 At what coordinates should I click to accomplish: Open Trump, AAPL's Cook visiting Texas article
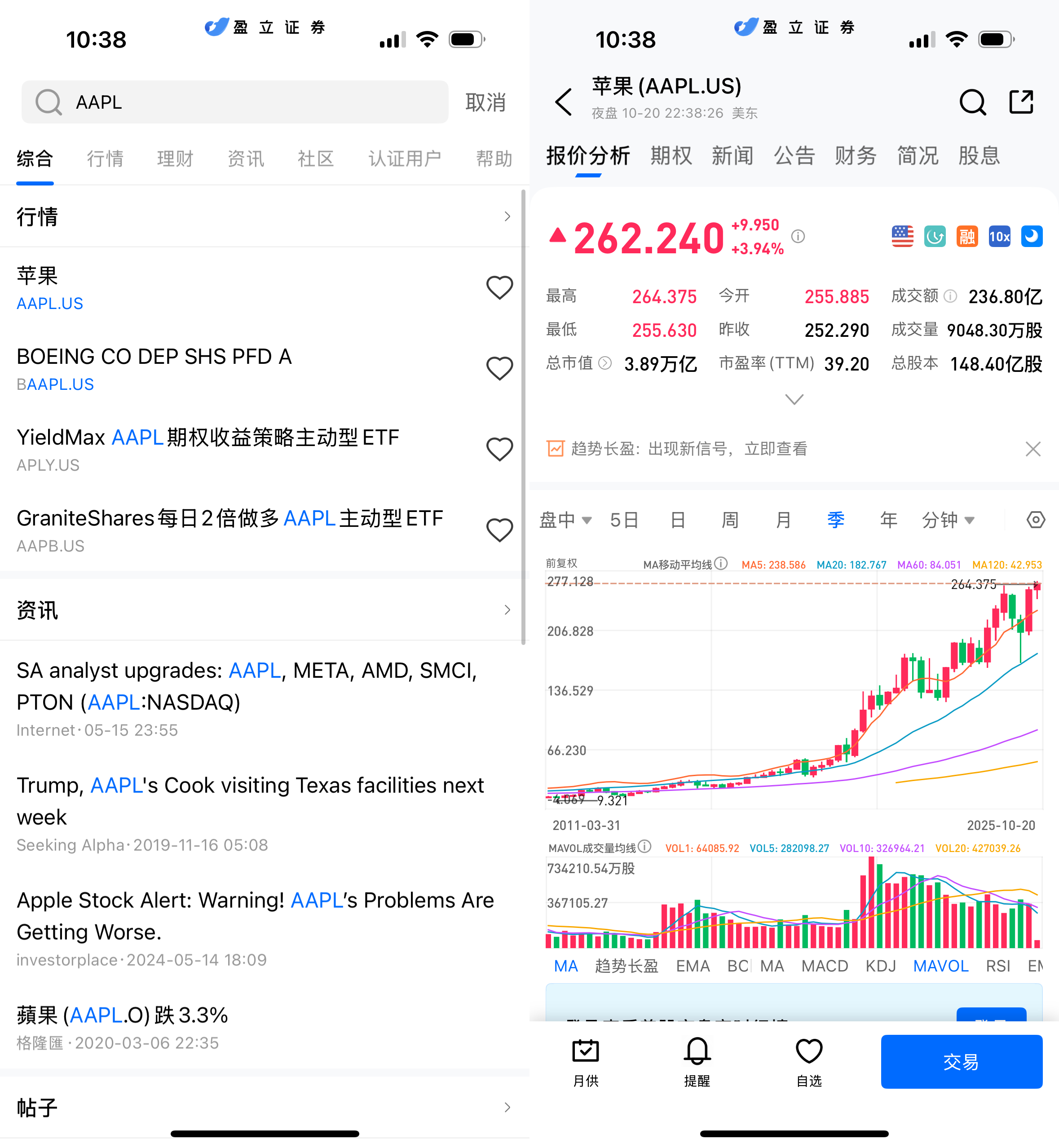(251, 801)
